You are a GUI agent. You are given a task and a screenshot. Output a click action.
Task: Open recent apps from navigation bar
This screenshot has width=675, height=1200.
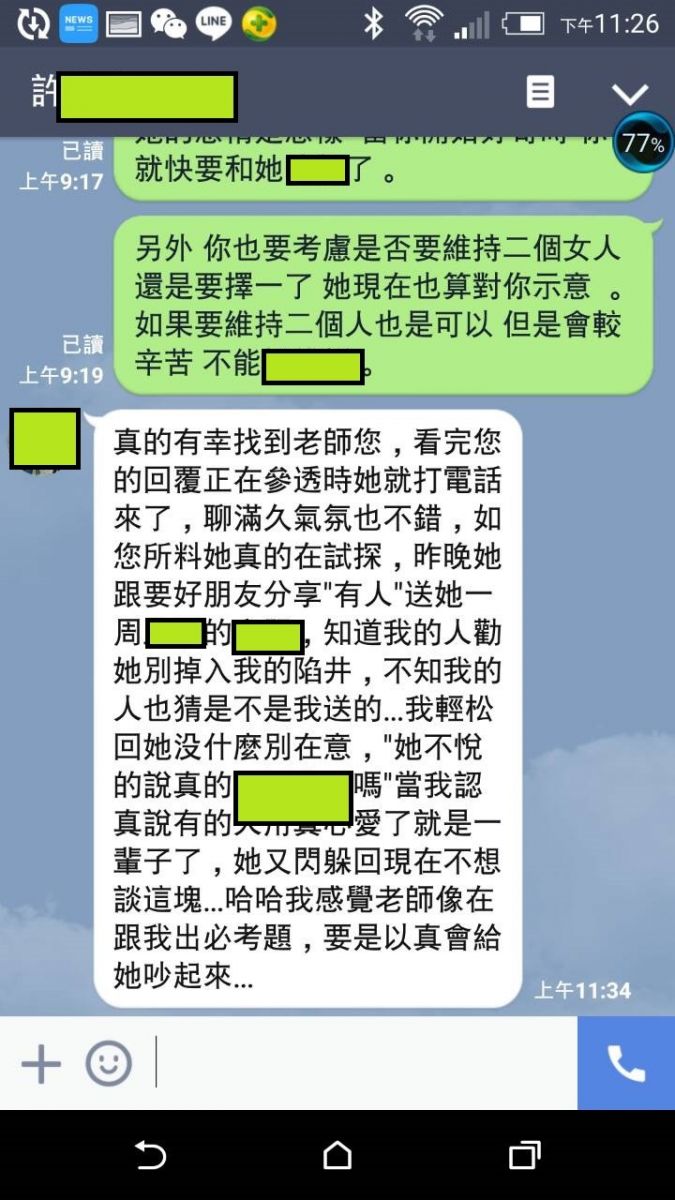(524, 1156)
